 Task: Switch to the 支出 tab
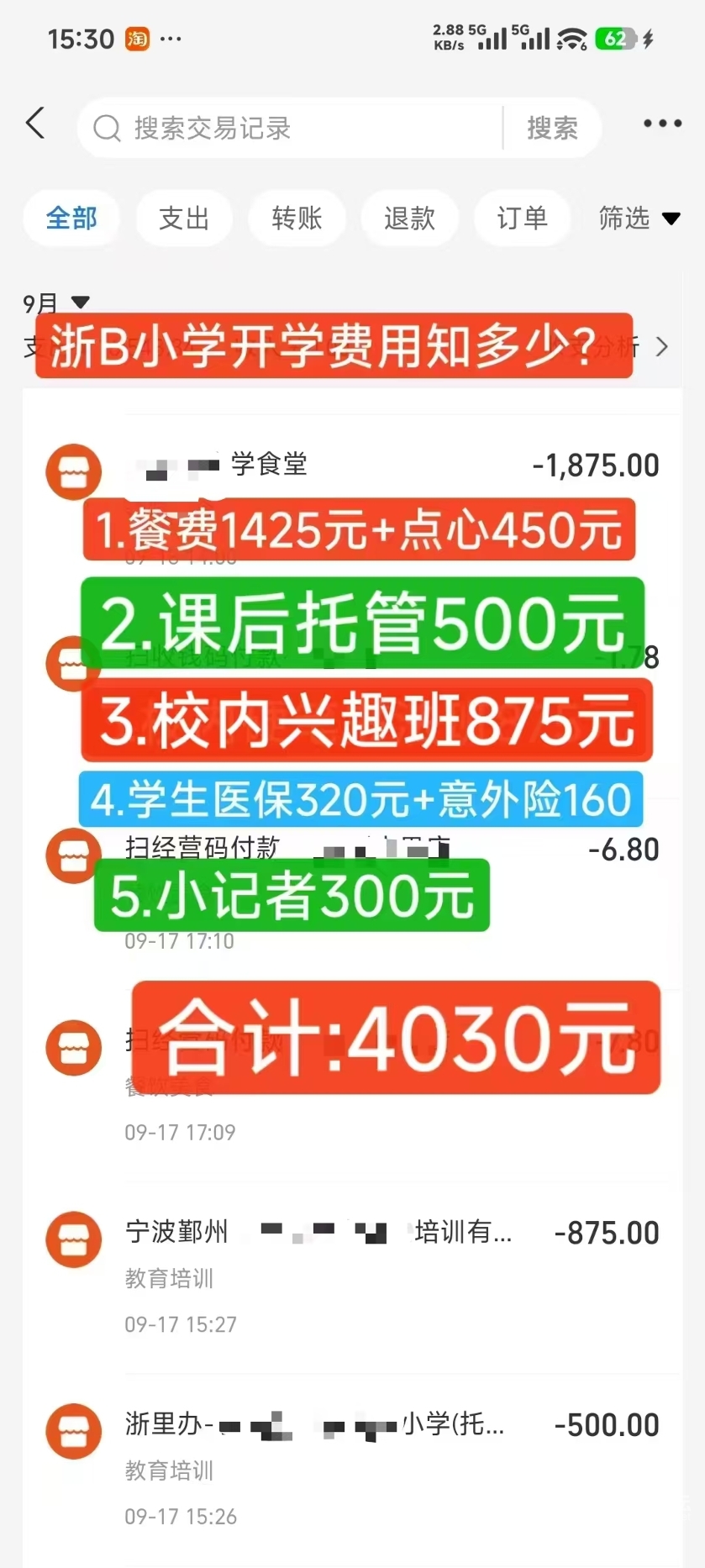tap(184, 218)
